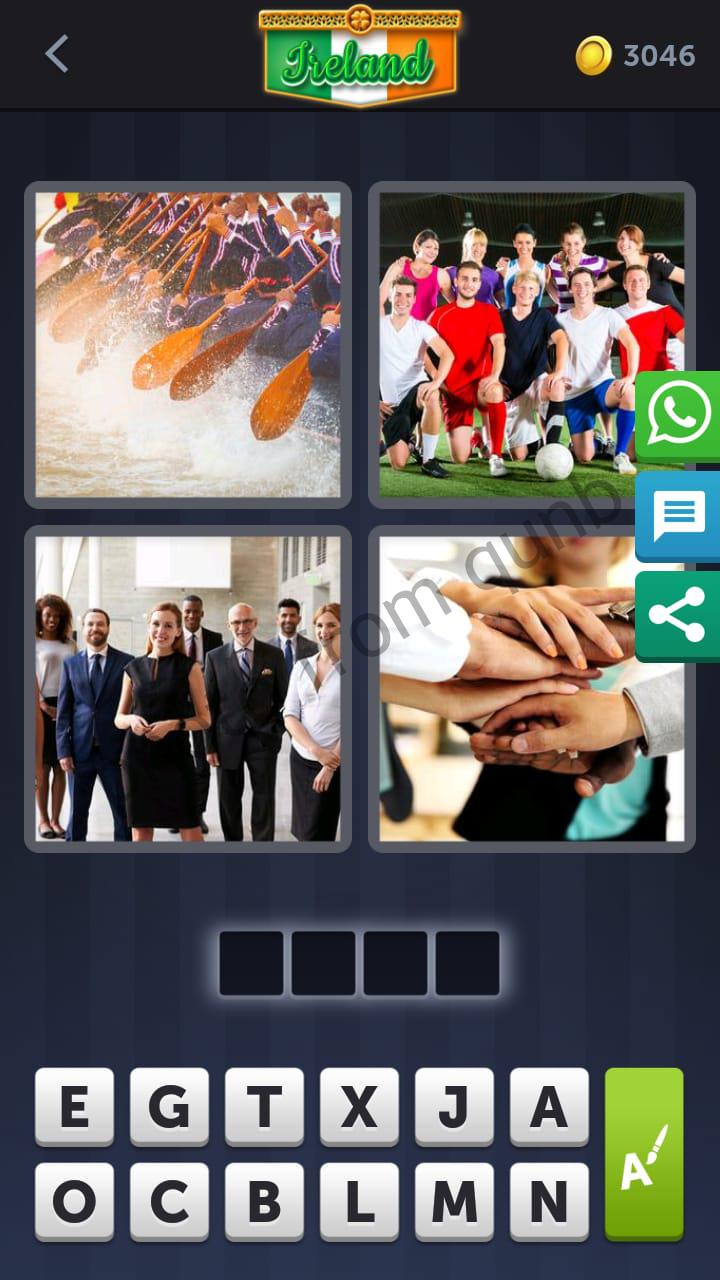Select the letter G tile
720x1280 pixels.
click(169, 1106)
